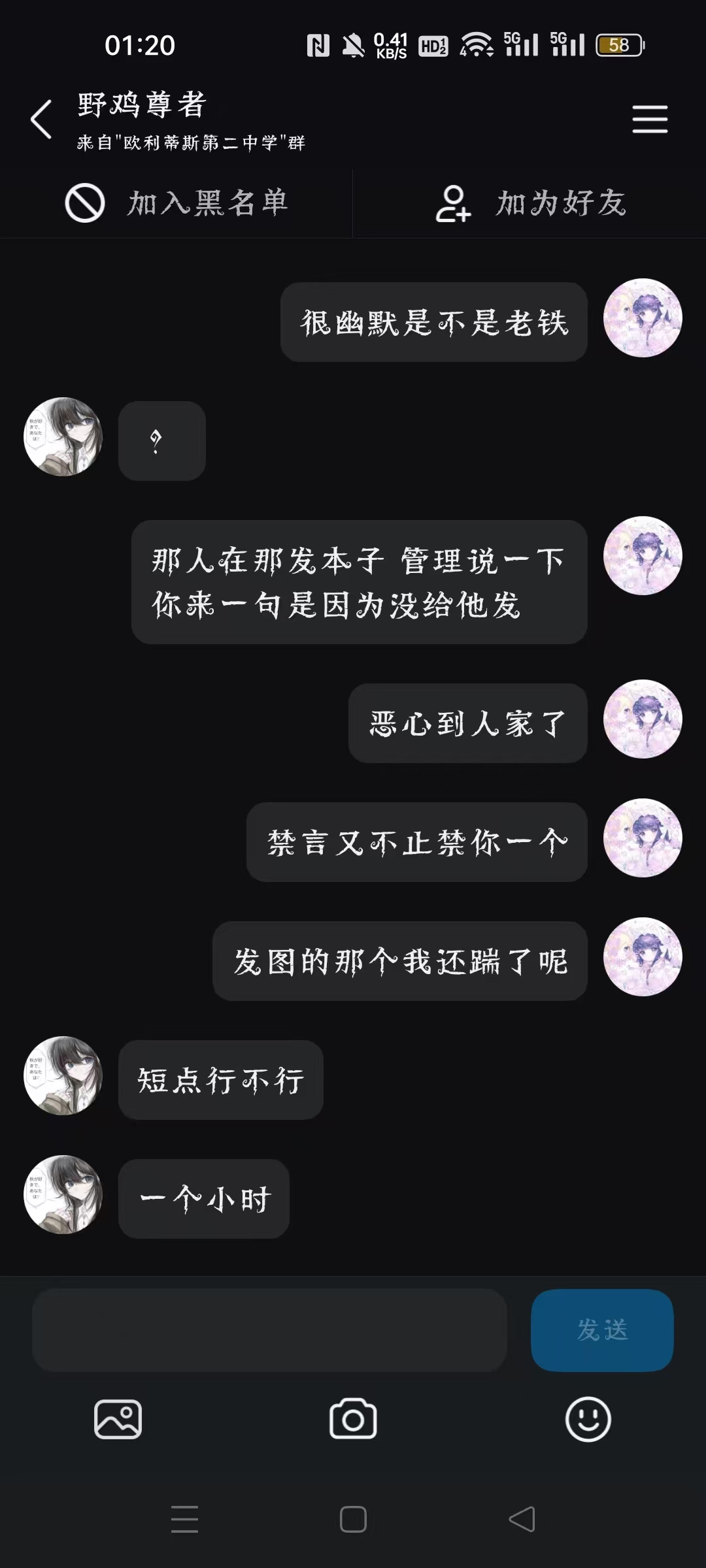Open the hamburger menu in the header
This screenshot has height=1568, width=706.
click(x=650, y=119)
